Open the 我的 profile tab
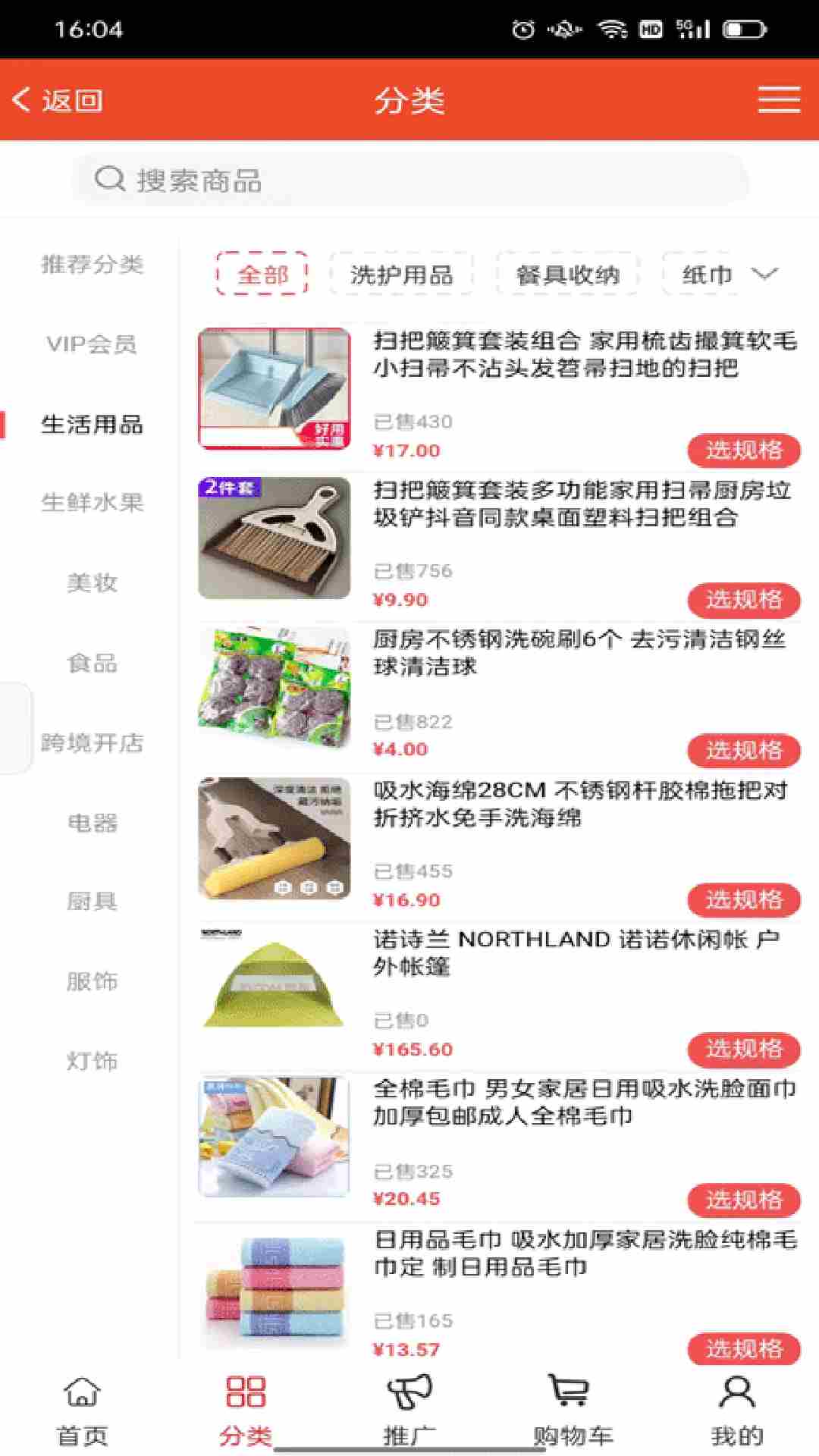819x1456 pixels. click(x=737, y=1411)
